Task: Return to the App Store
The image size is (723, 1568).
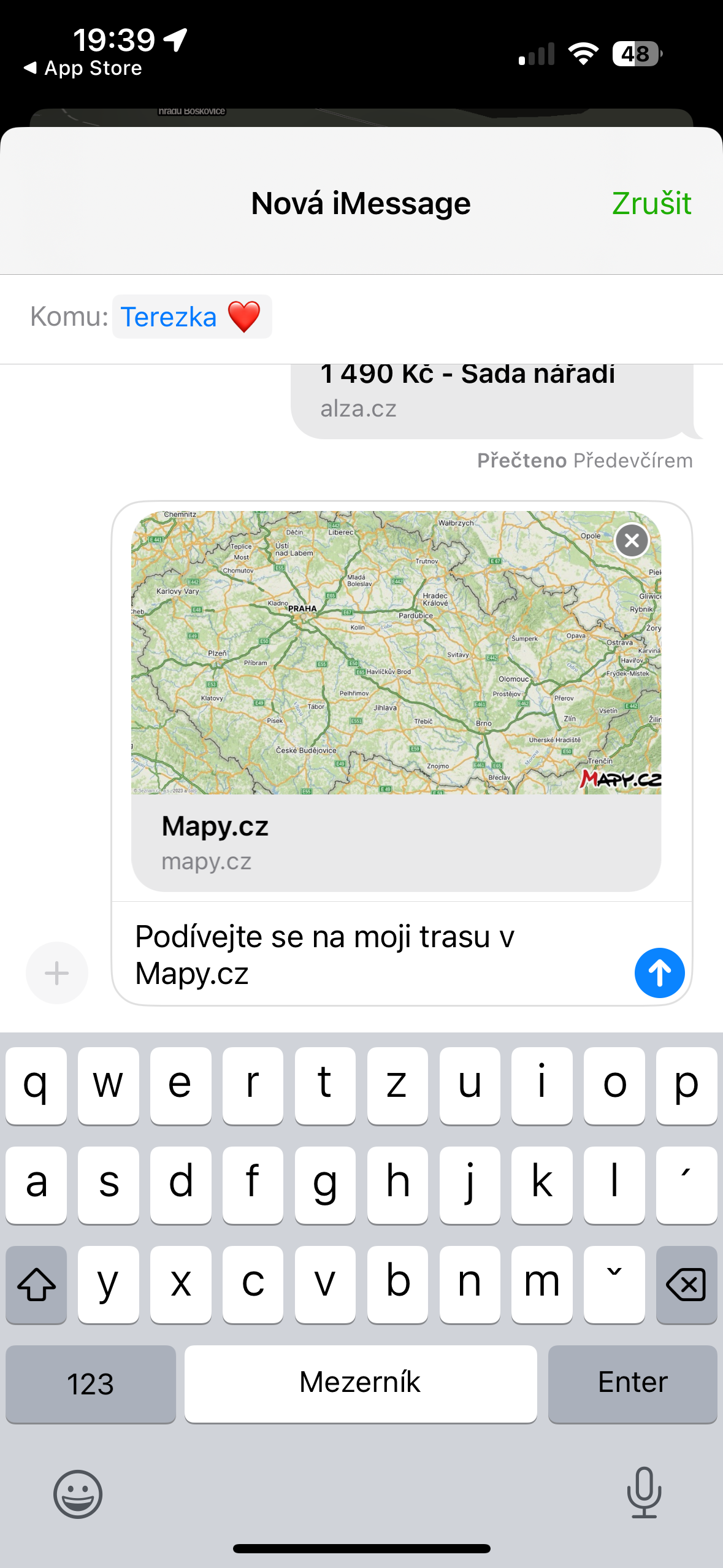Action: tap(83, 67)
